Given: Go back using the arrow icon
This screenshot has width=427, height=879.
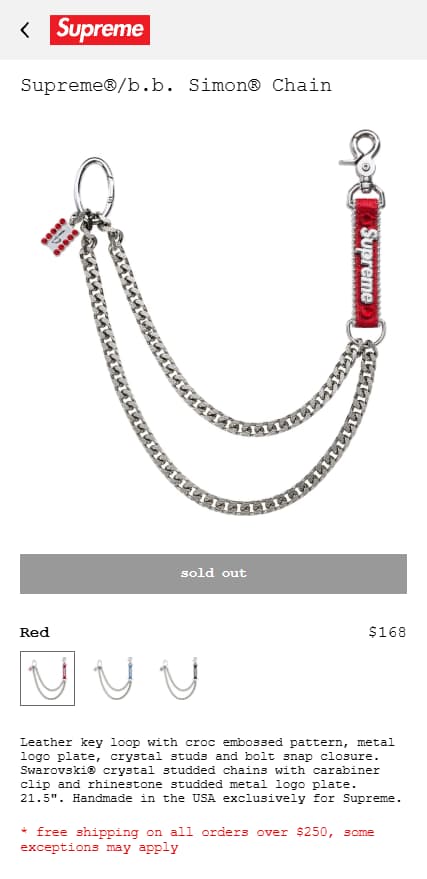Looking at the screenshot, I should click(x=25, y=30).
